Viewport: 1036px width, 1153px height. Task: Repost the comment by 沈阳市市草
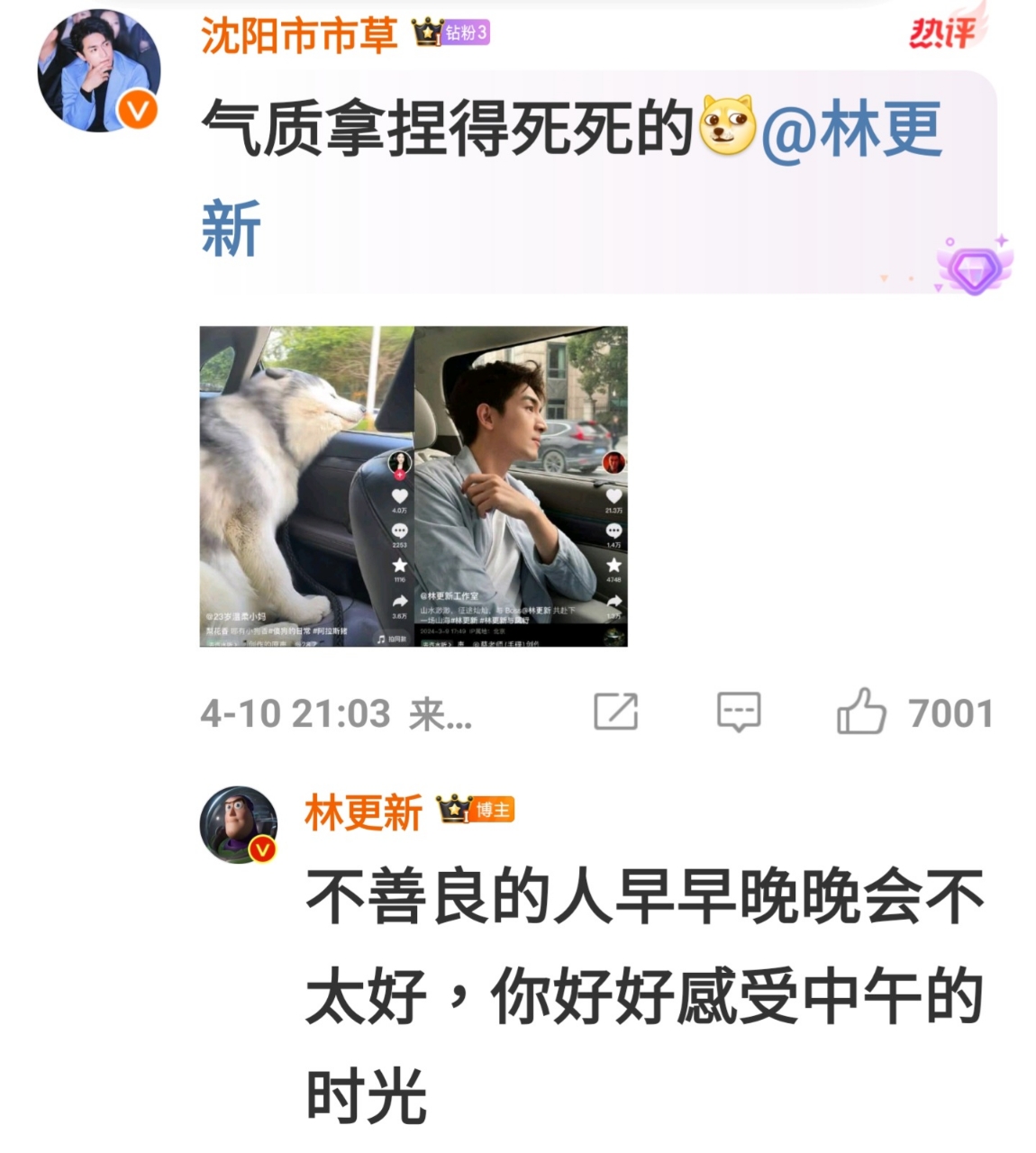616,713
